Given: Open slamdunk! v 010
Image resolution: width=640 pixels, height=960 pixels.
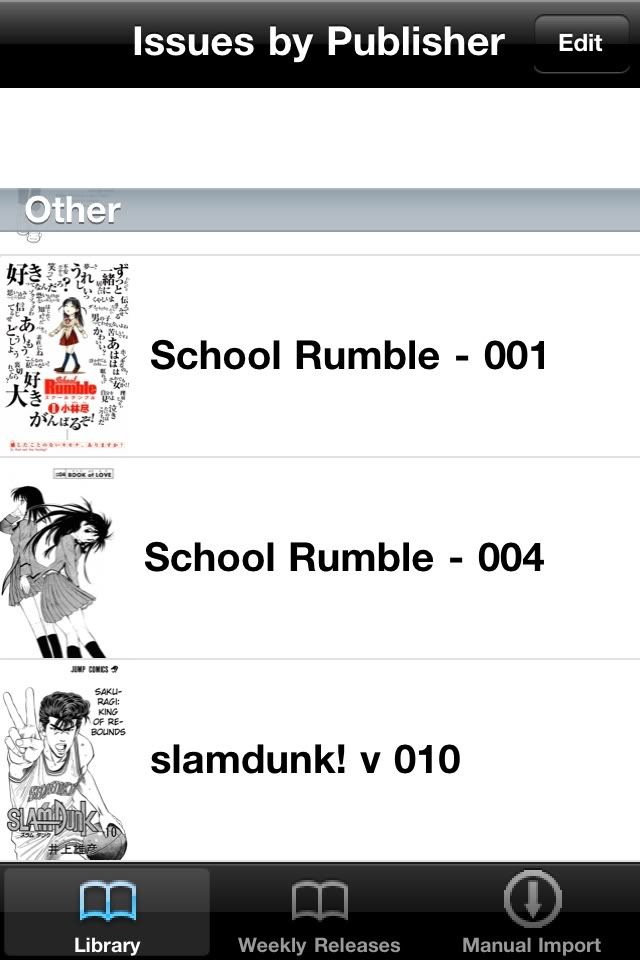Looking at the screenshot, I should [x=305, y=760].
